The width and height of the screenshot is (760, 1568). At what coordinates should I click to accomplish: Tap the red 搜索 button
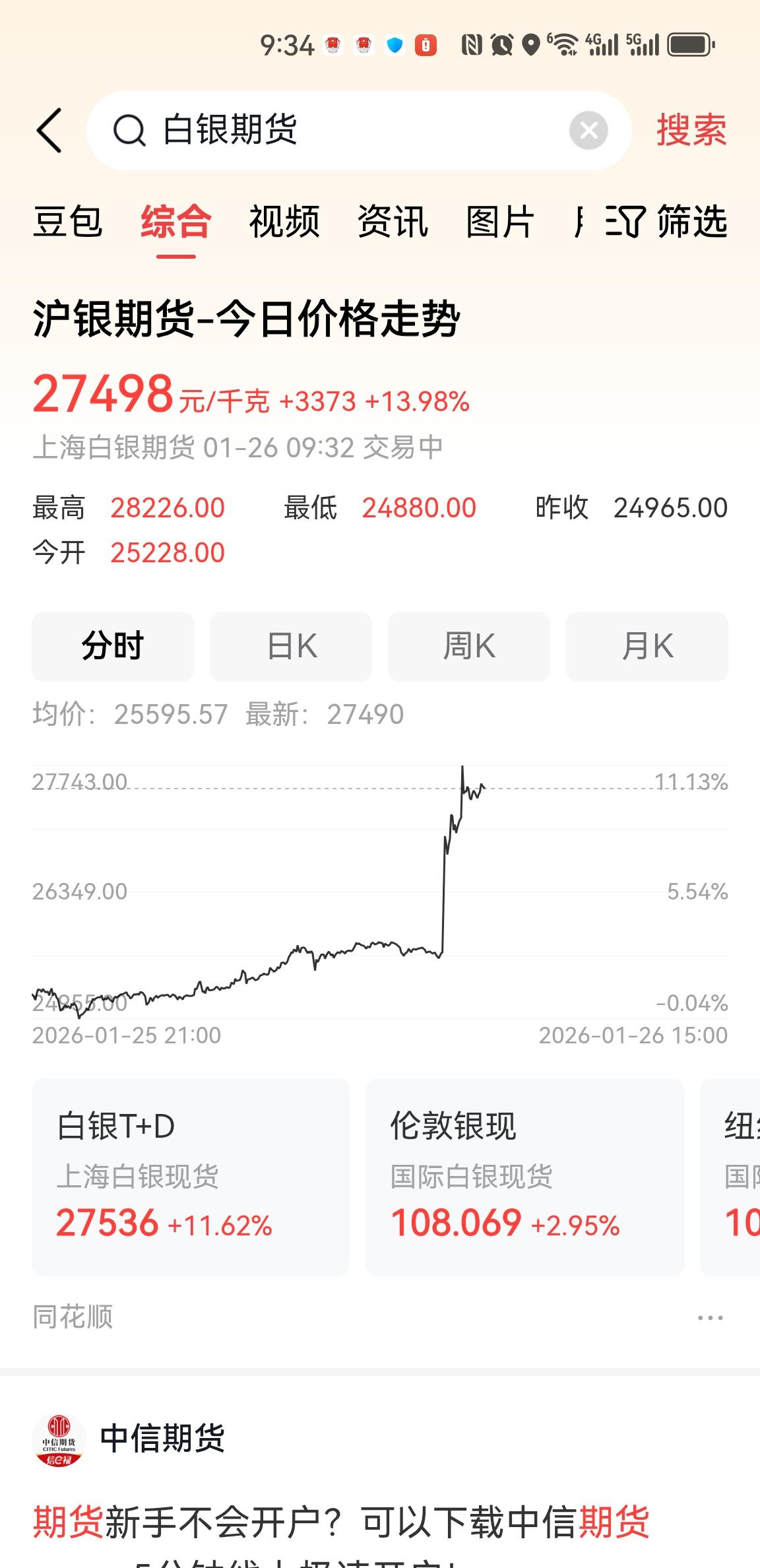(x=691, y=130)
